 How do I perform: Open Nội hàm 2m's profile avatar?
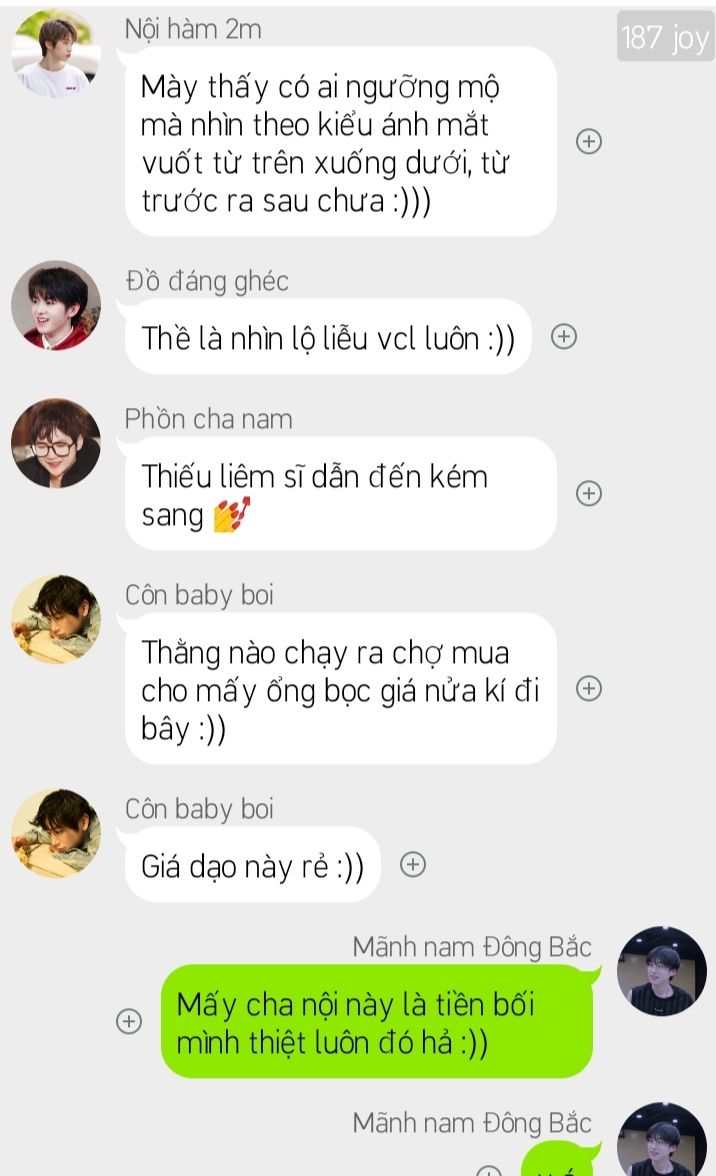(x=56, y=54)
